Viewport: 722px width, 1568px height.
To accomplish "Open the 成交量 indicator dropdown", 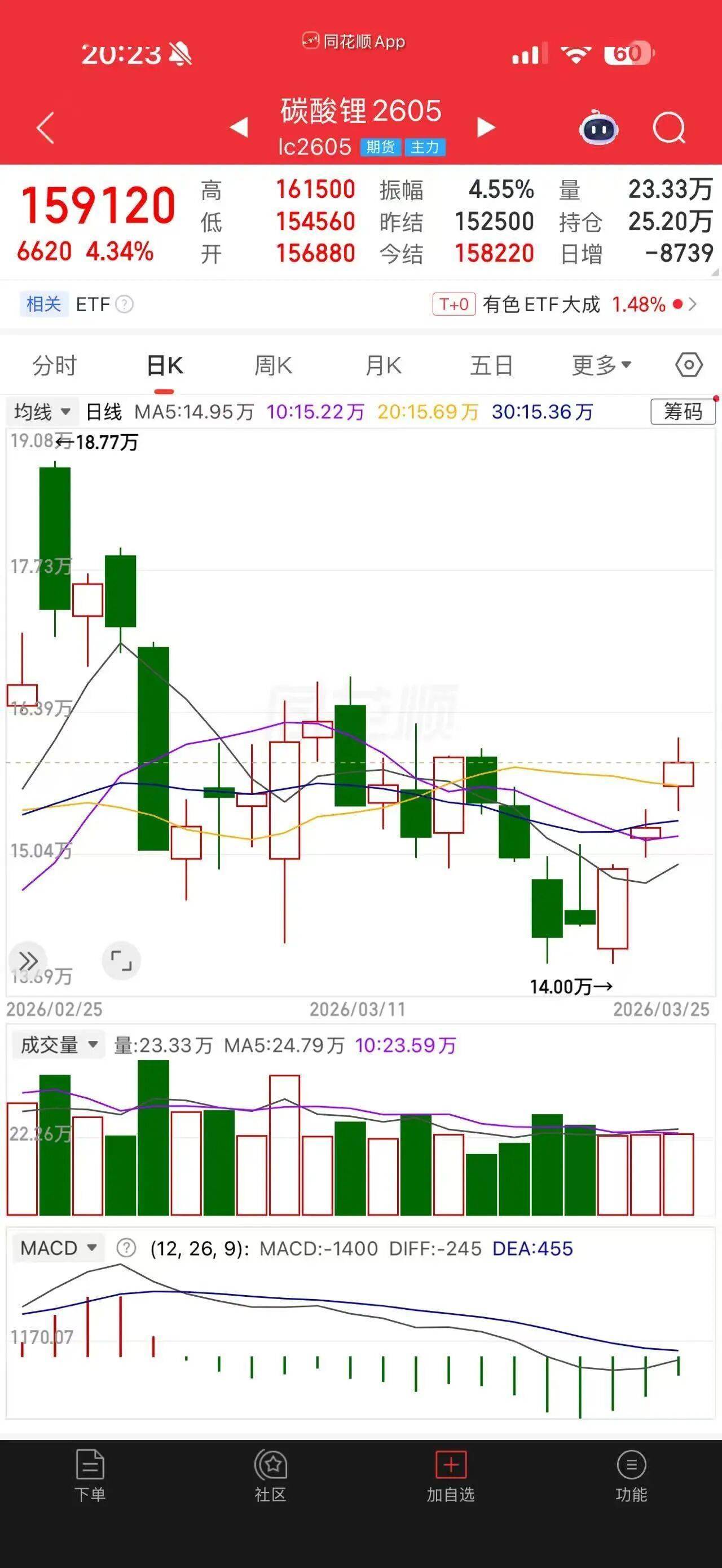I will coord(59,1045).
